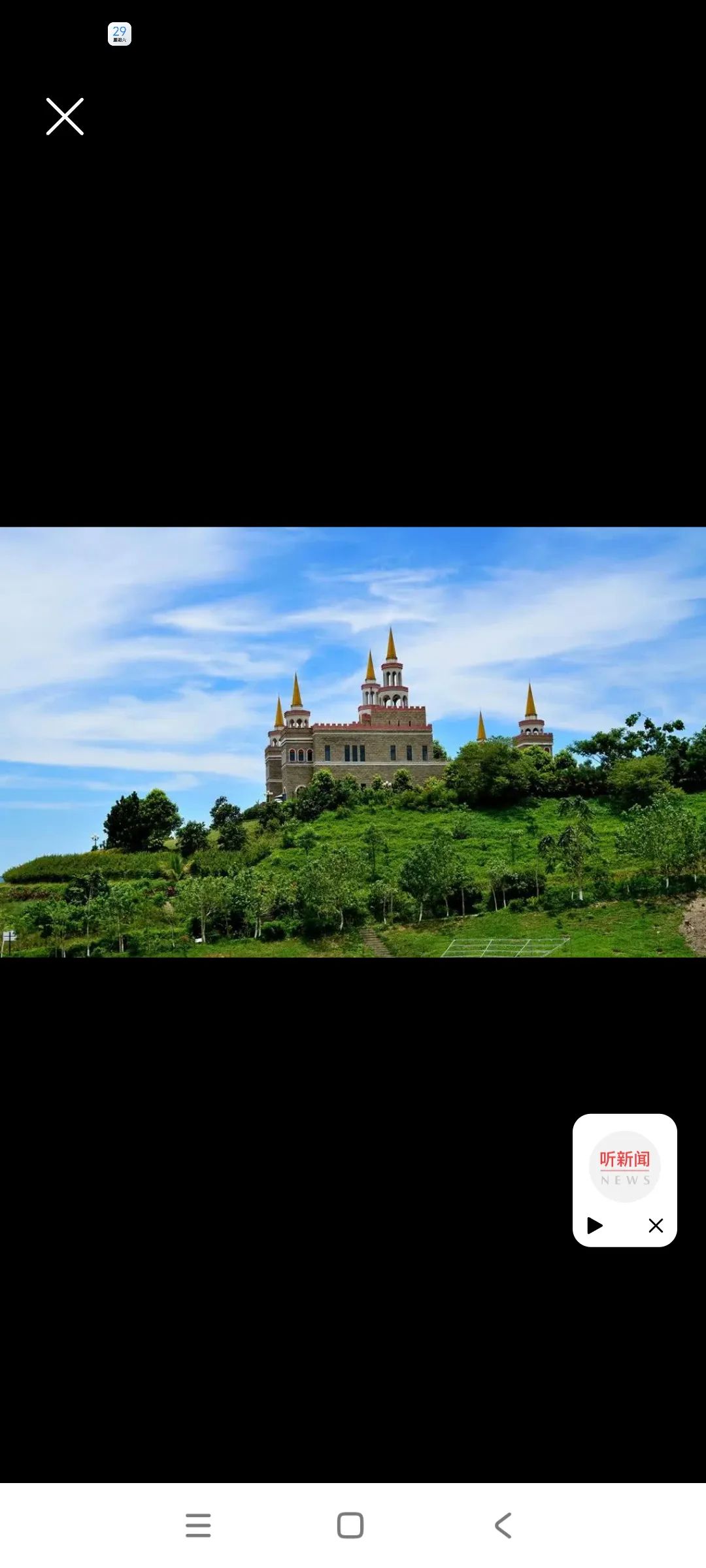Screen dimensions: 706x1568
Task: Go back using the system back button
Action: coord(503,1526)
